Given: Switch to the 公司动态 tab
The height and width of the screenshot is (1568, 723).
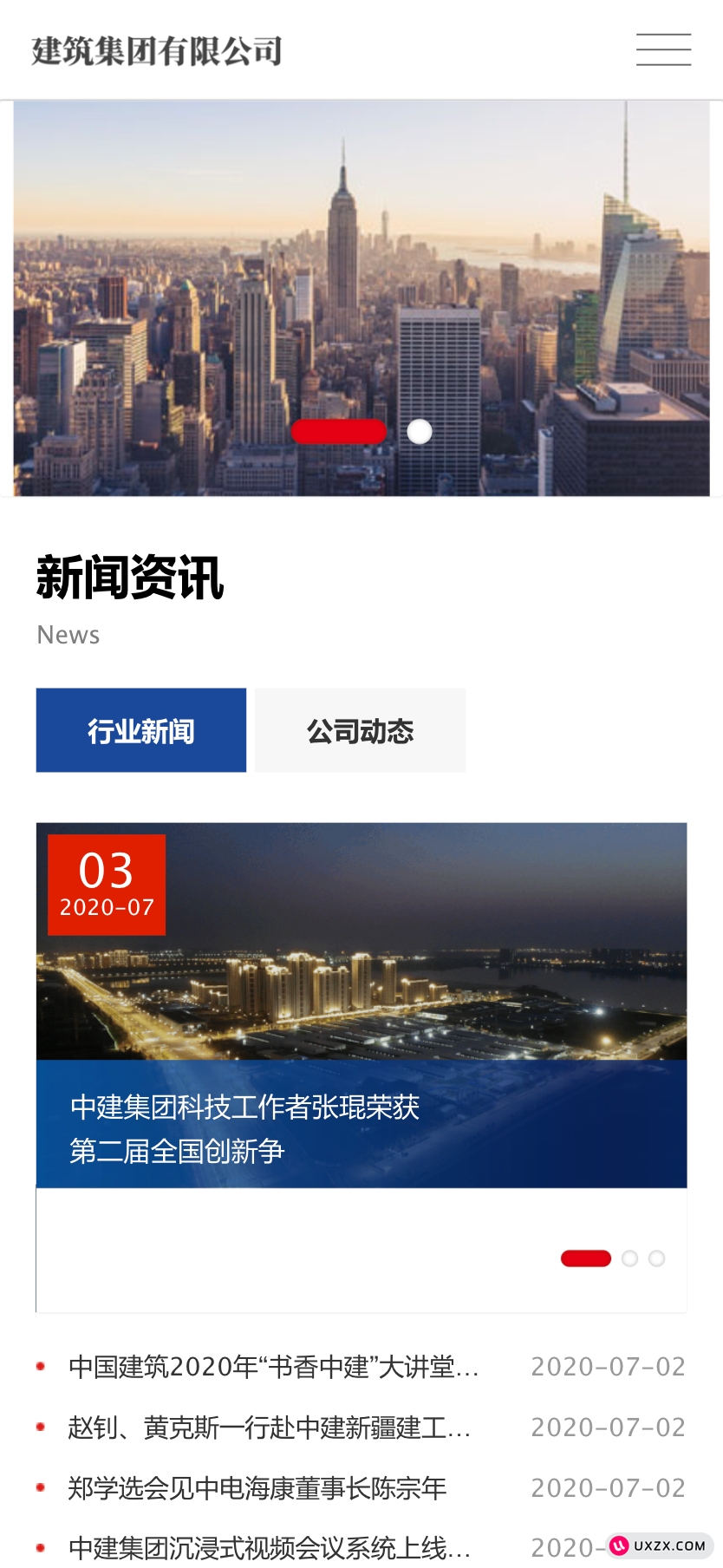Looking at the screenshot, I should (360, 730).
